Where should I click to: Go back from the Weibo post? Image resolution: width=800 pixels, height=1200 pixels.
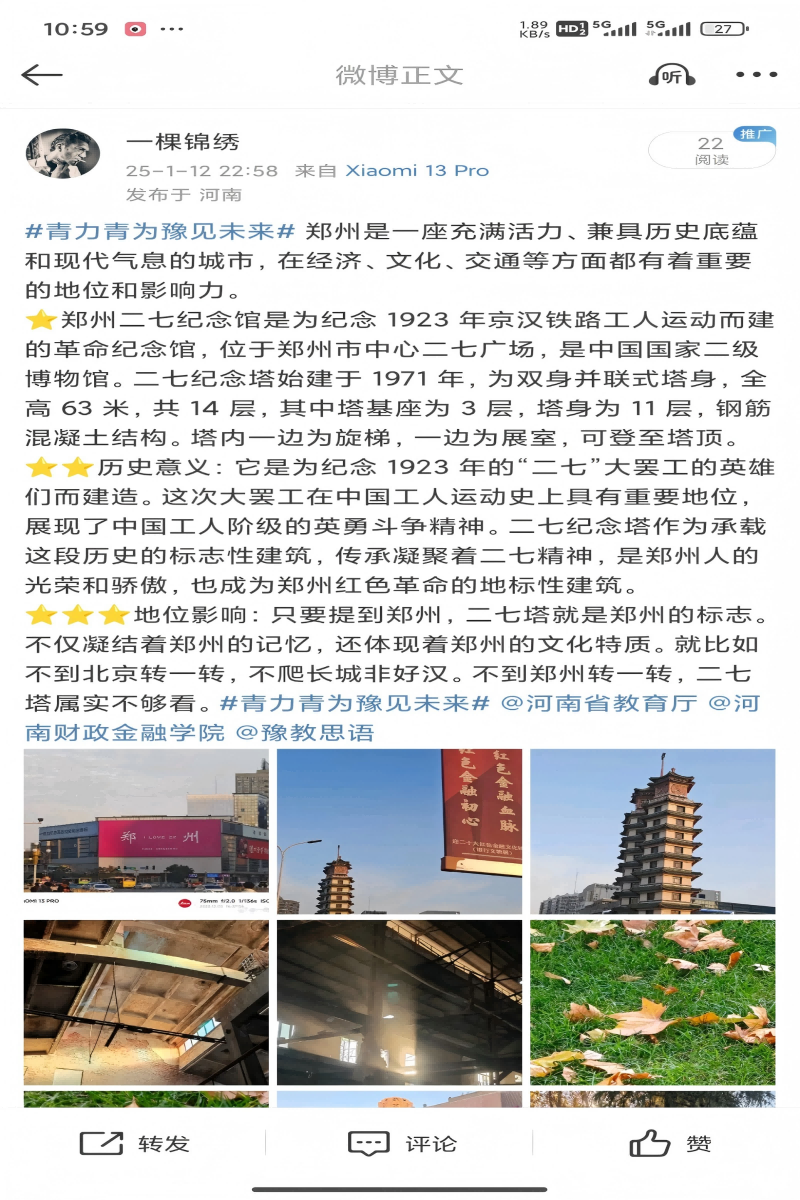pyautogui.click(x=42, y=75)
